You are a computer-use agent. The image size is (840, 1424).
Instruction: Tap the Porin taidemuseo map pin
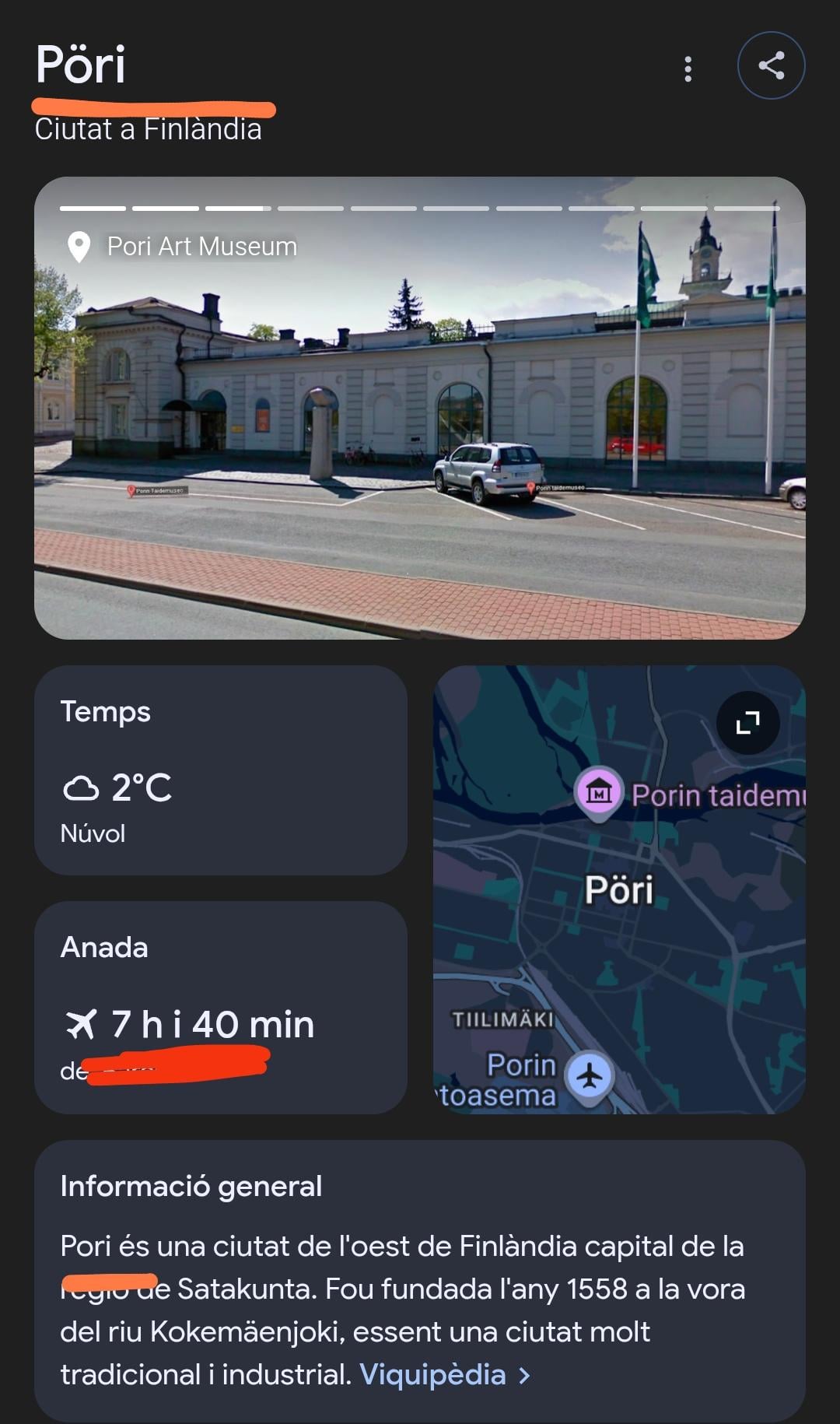point(598,792)
